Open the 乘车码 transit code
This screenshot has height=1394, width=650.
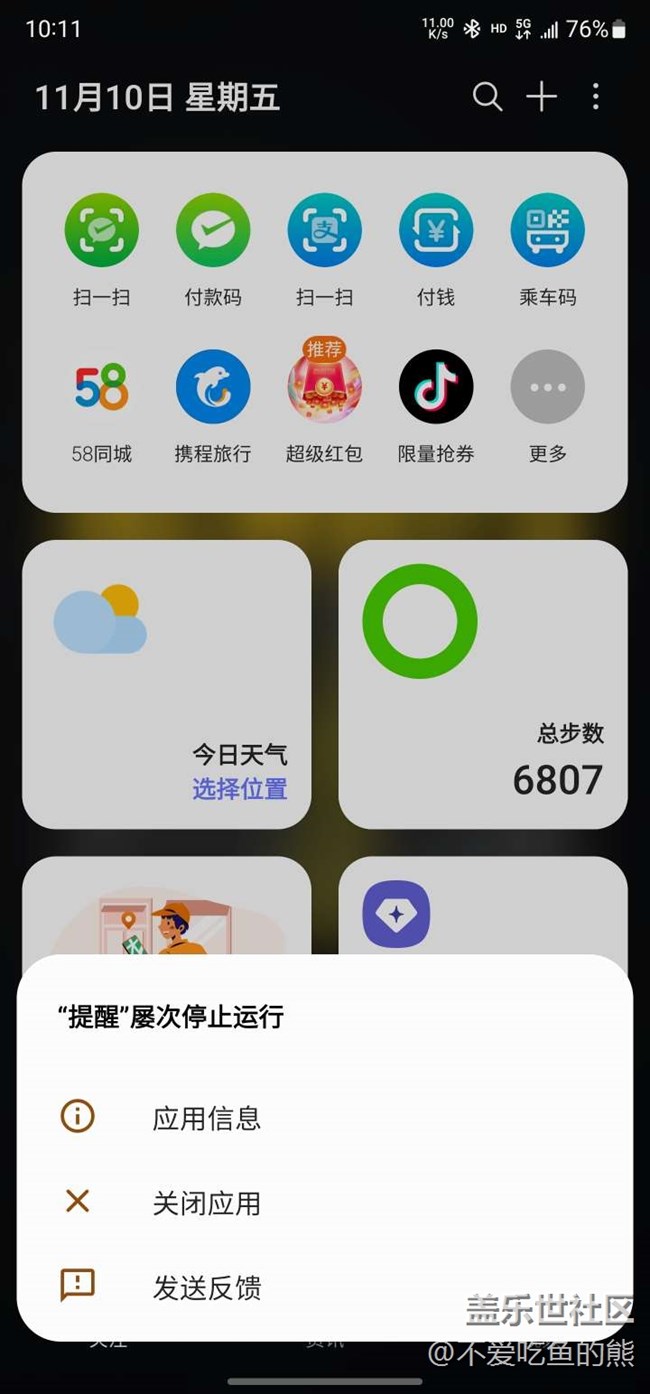[x=547, y=232]
